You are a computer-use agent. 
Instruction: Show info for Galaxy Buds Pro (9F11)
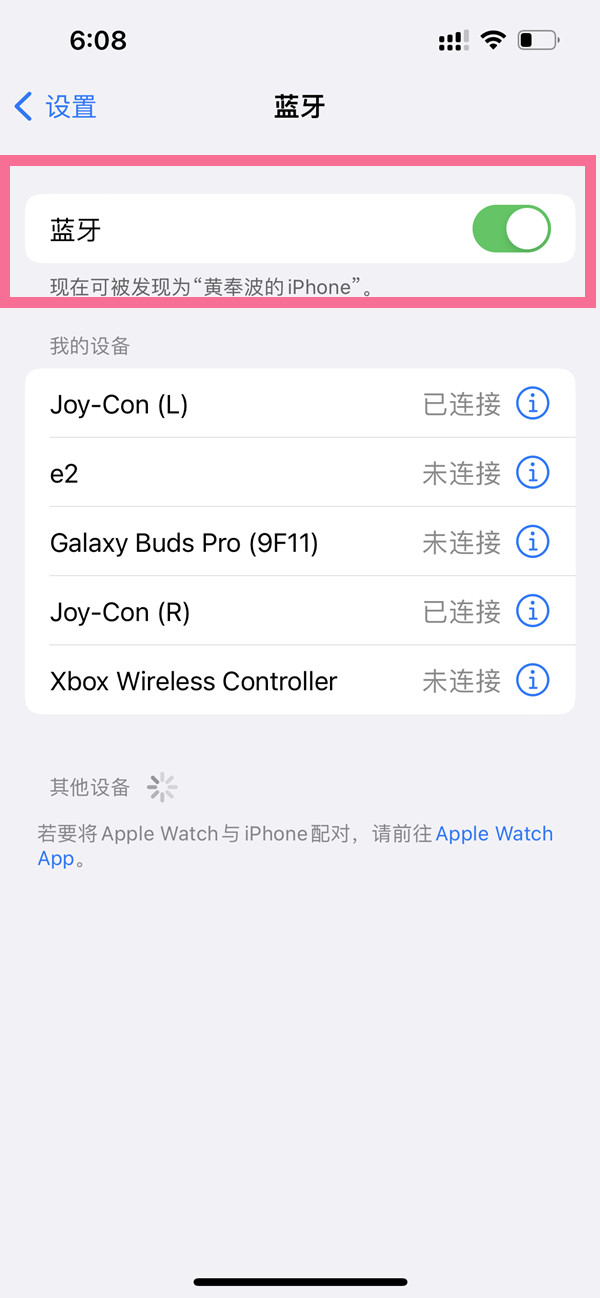click(x=532, y=543)
